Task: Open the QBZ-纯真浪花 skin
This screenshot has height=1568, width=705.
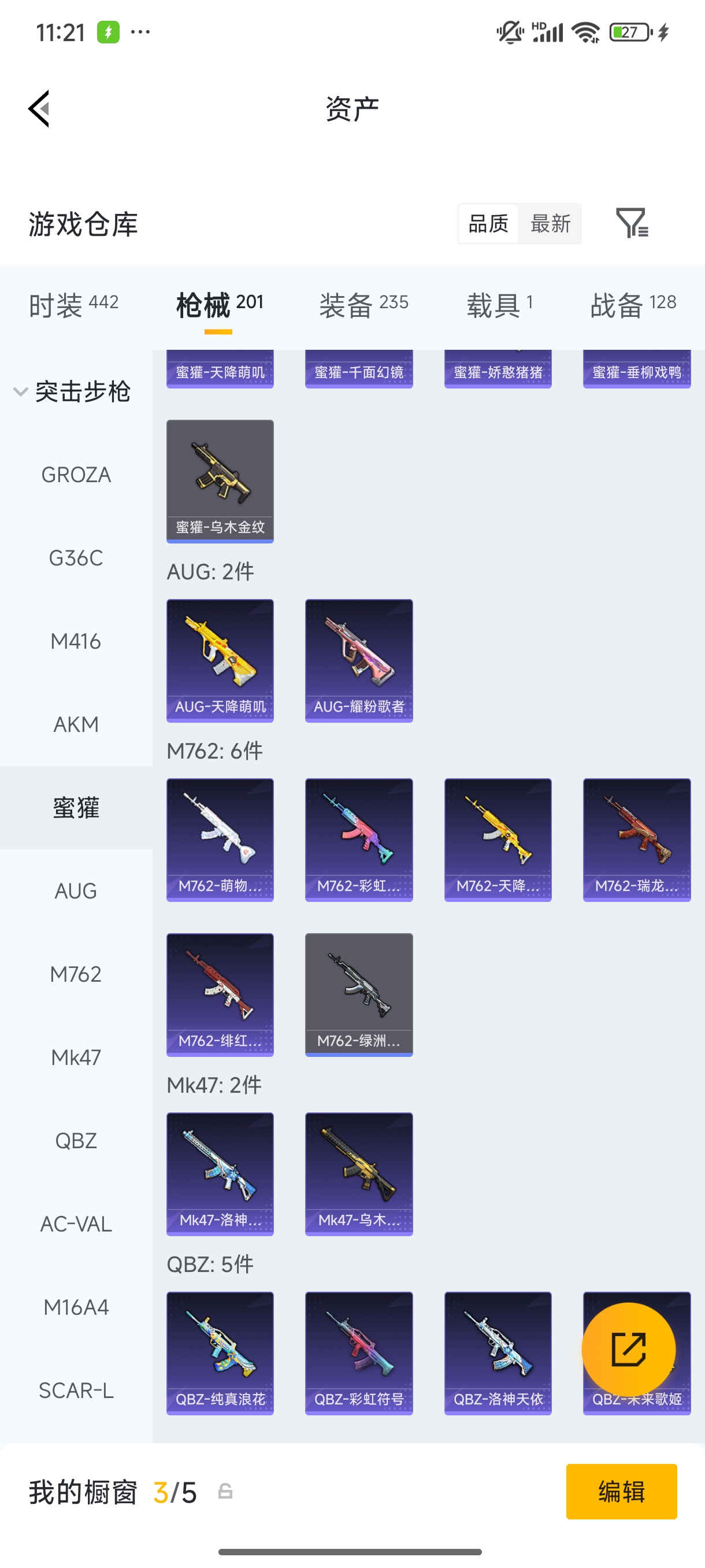Action: pos(220,1353)
